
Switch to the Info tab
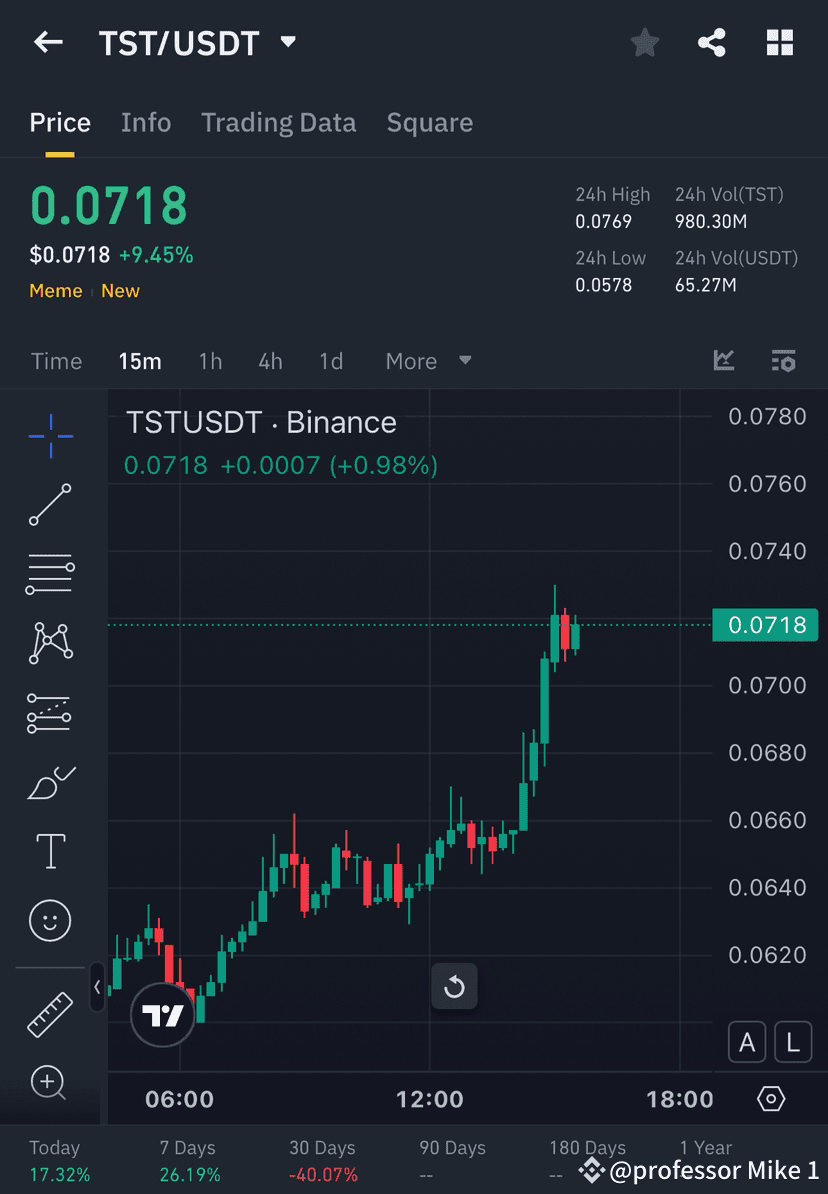tap(146, 122)
